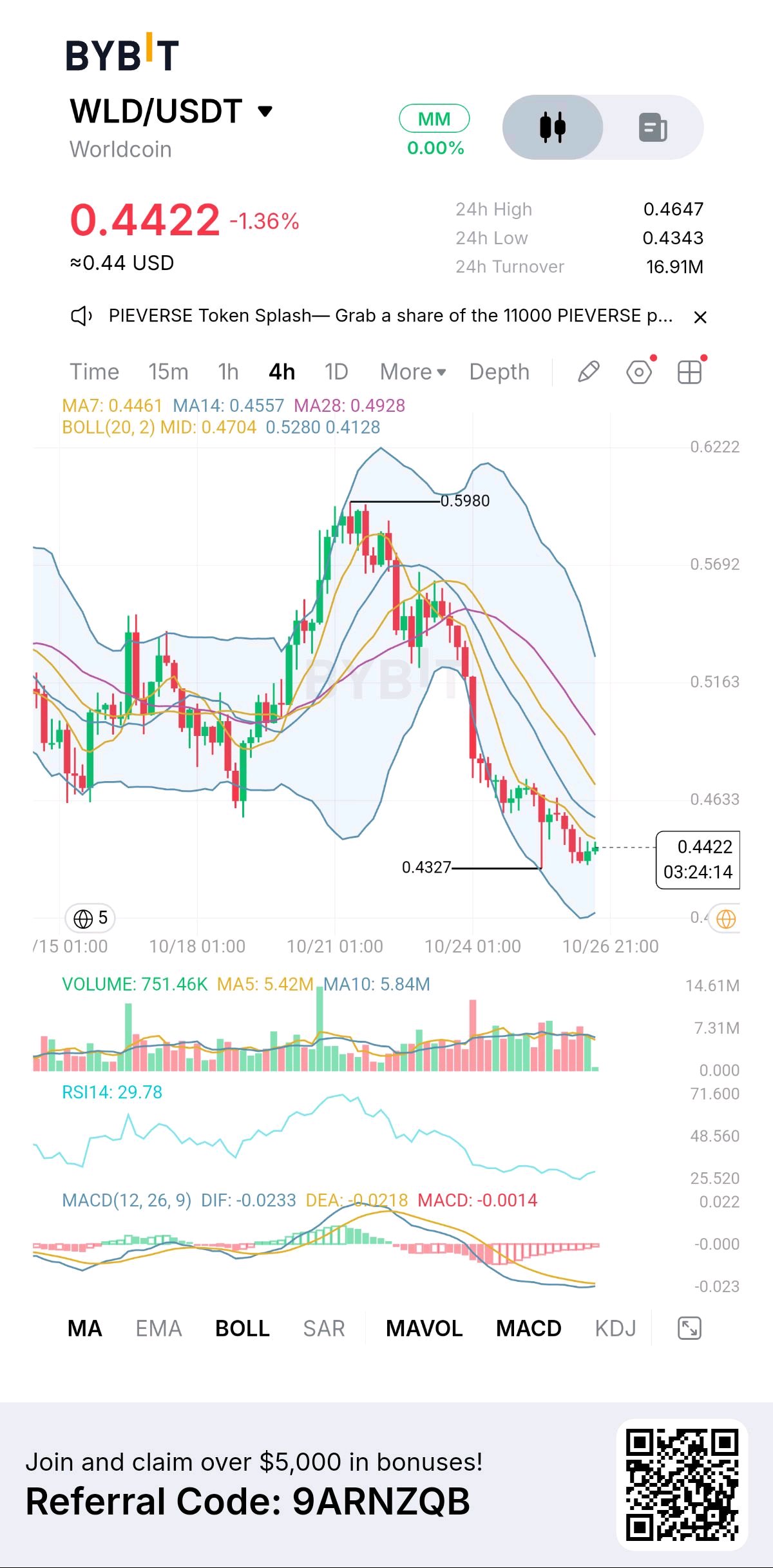Open the Depth chart
The width and height of the screenshot is (773, 1568).
point(499,372)
